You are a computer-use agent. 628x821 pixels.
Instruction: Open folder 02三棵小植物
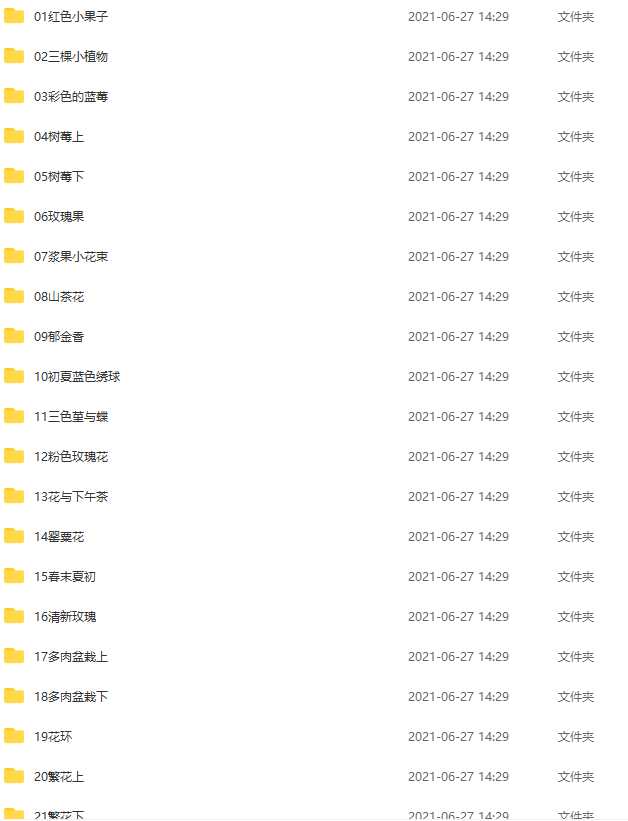(x=70, y=57)
